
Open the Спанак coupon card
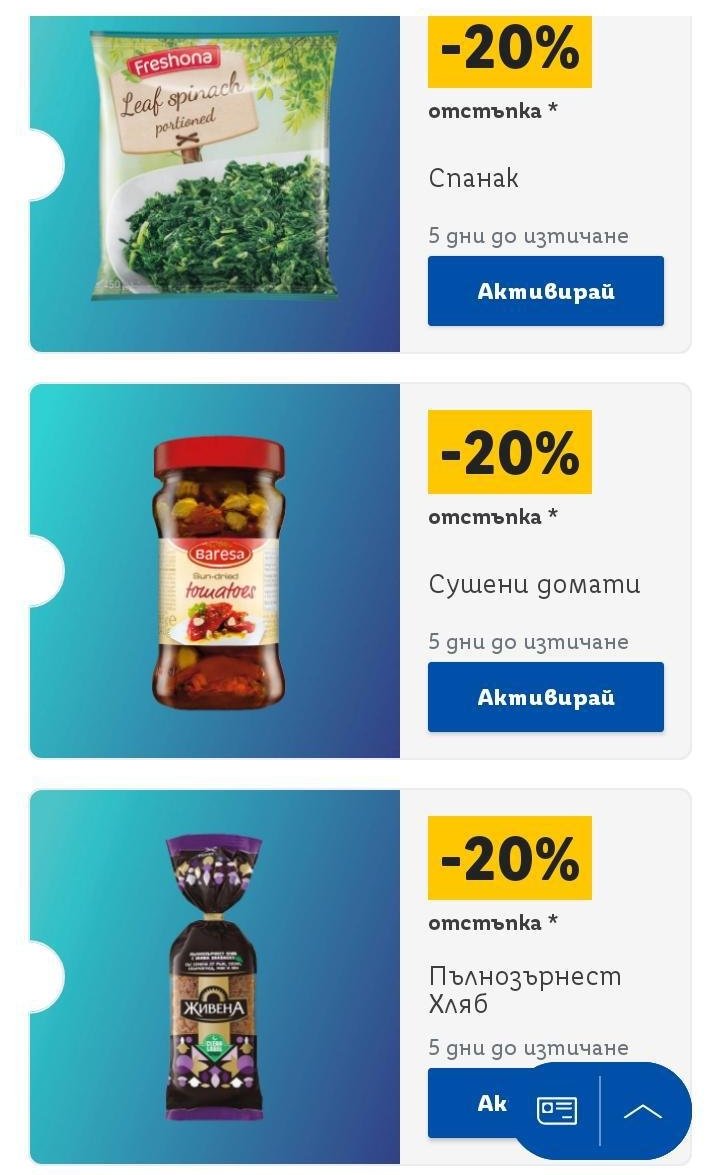pyautogui.click(x=214, y=185)
